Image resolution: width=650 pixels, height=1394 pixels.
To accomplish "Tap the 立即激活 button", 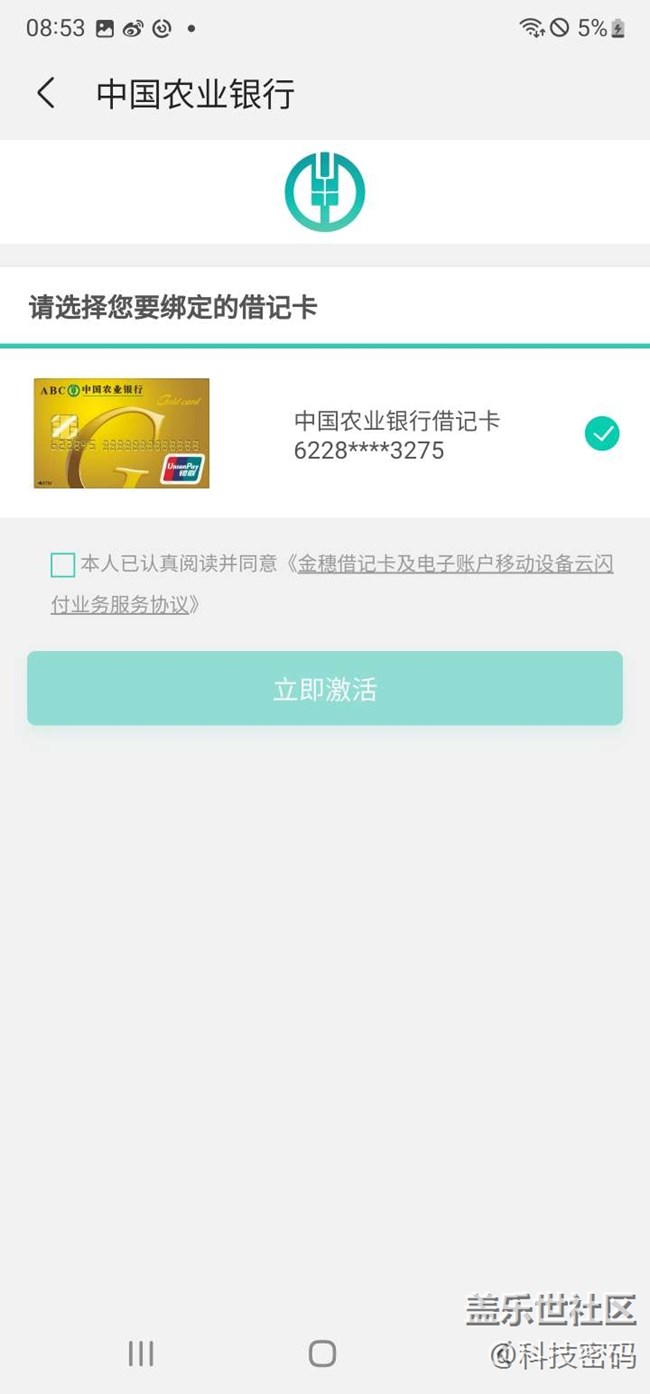I will pos(325,689).
